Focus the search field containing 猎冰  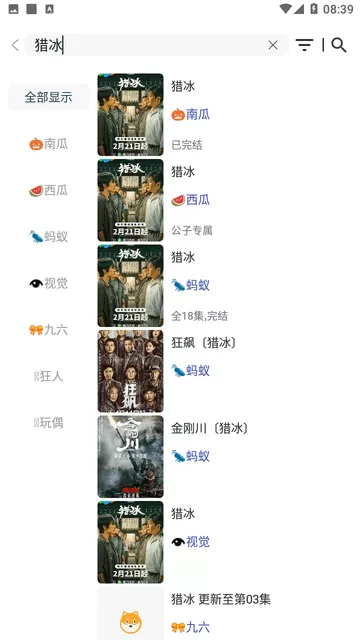coord(157,45)
